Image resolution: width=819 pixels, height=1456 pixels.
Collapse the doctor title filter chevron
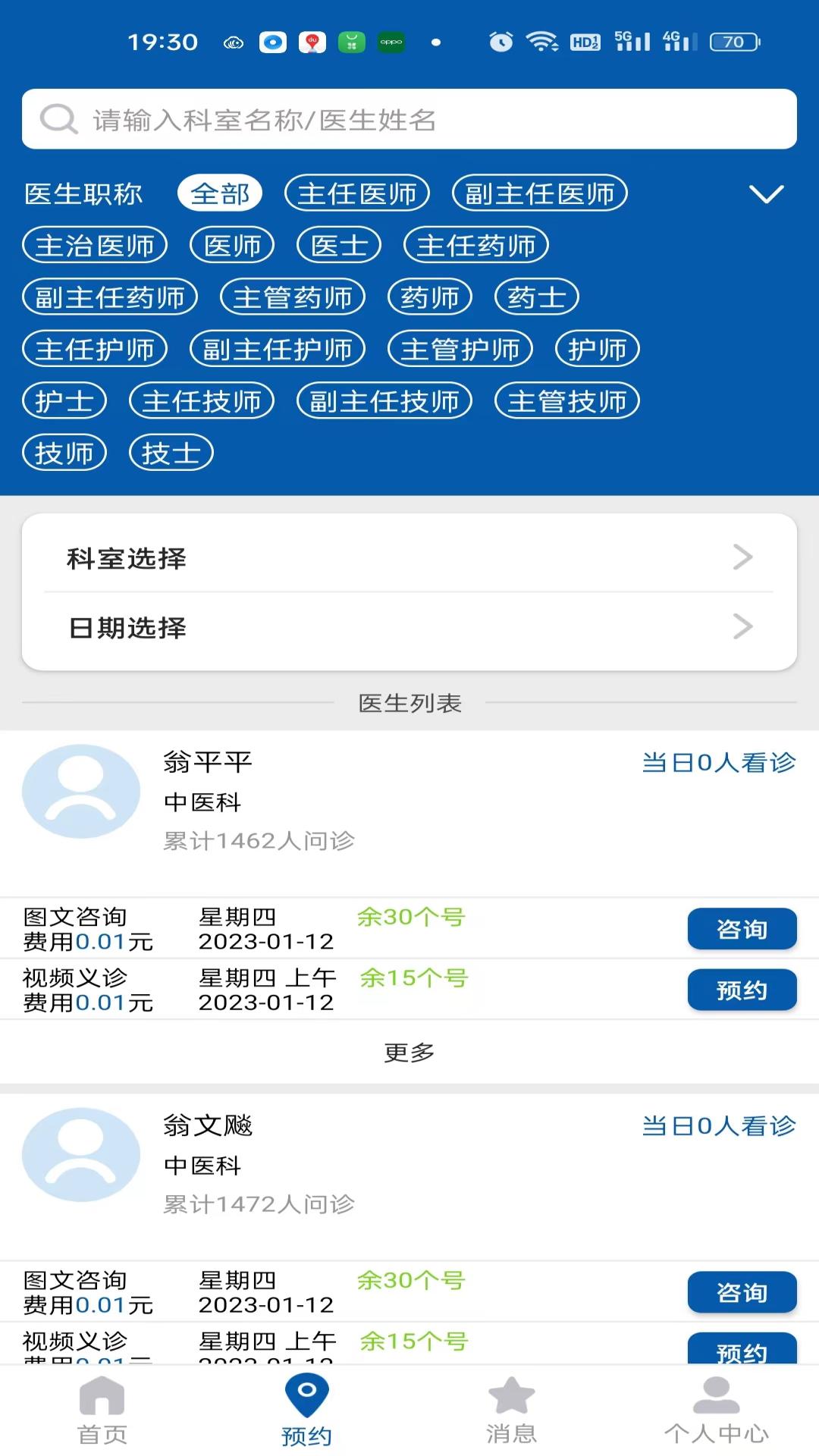766,194
